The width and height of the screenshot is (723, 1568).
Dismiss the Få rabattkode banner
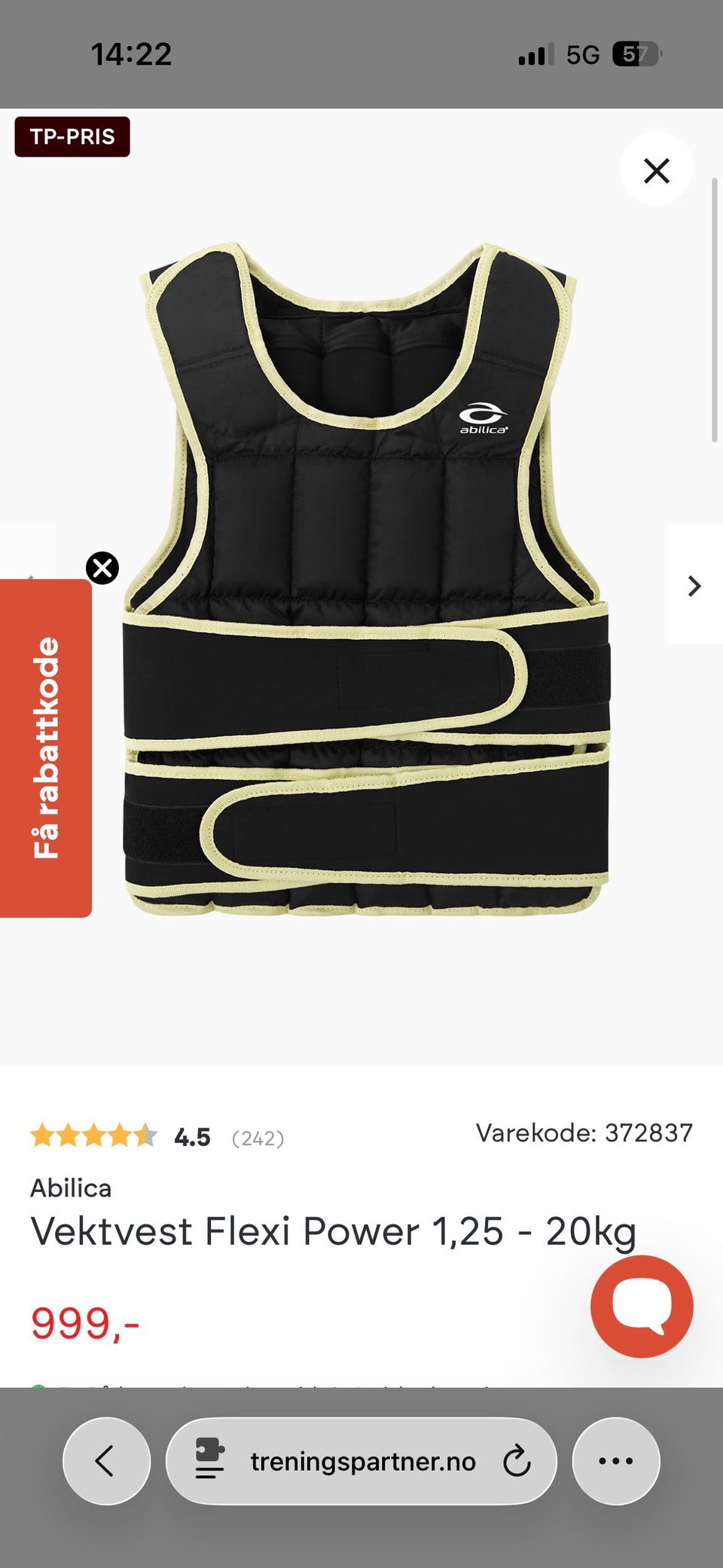tap(102, 568)
